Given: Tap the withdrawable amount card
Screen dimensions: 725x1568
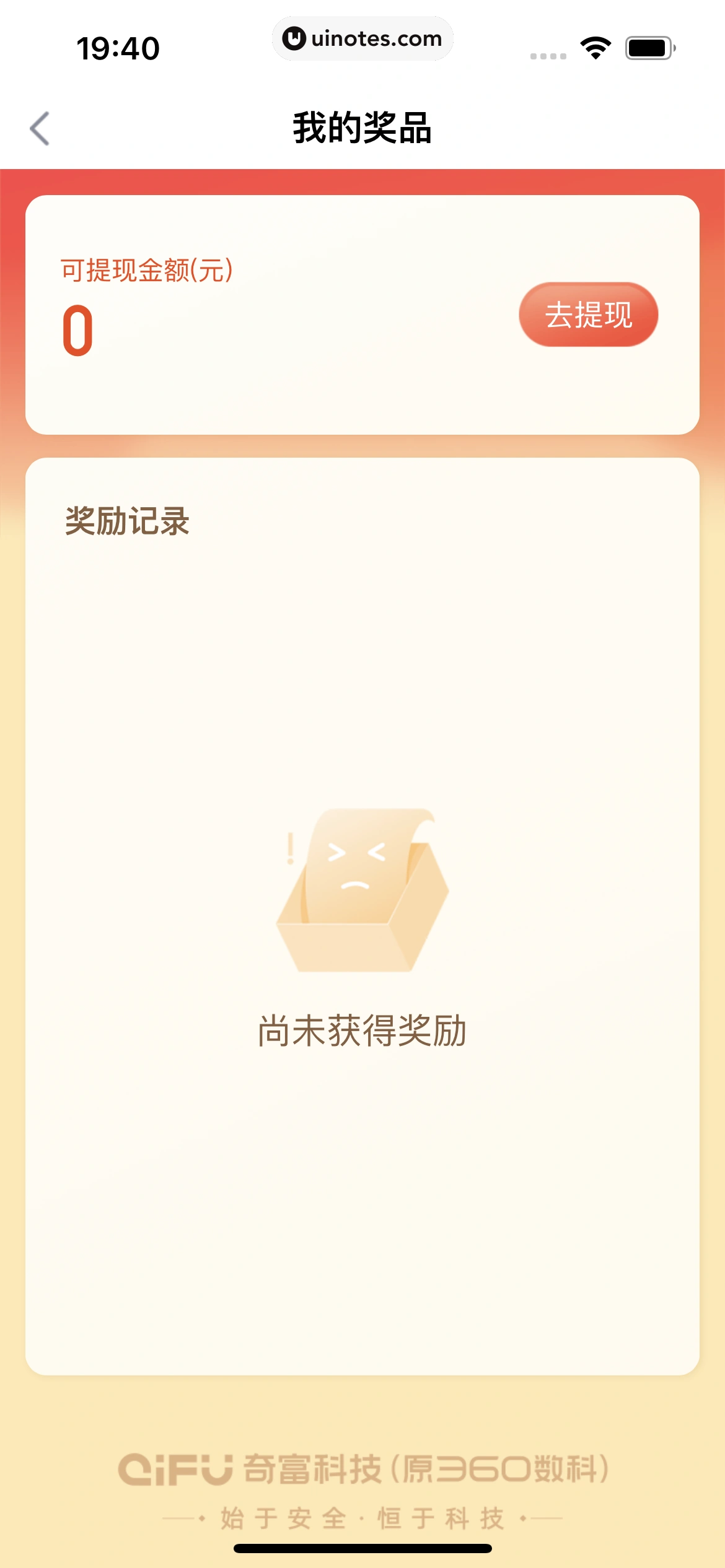Looking at the screenshot, I should pyautogui.click(x=362, y=313).
